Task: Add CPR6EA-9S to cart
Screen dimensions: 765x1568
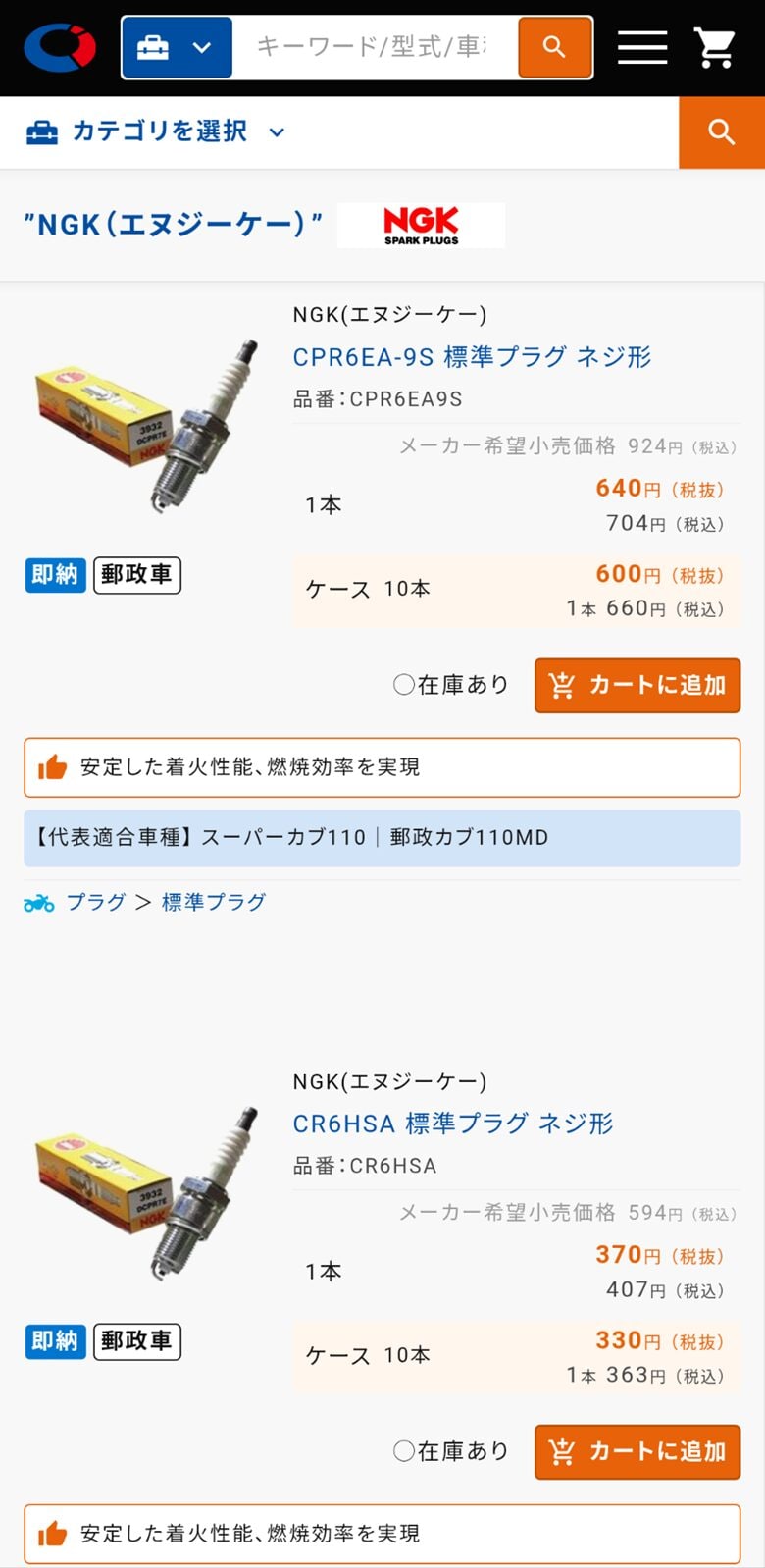Action: (637, 685)
